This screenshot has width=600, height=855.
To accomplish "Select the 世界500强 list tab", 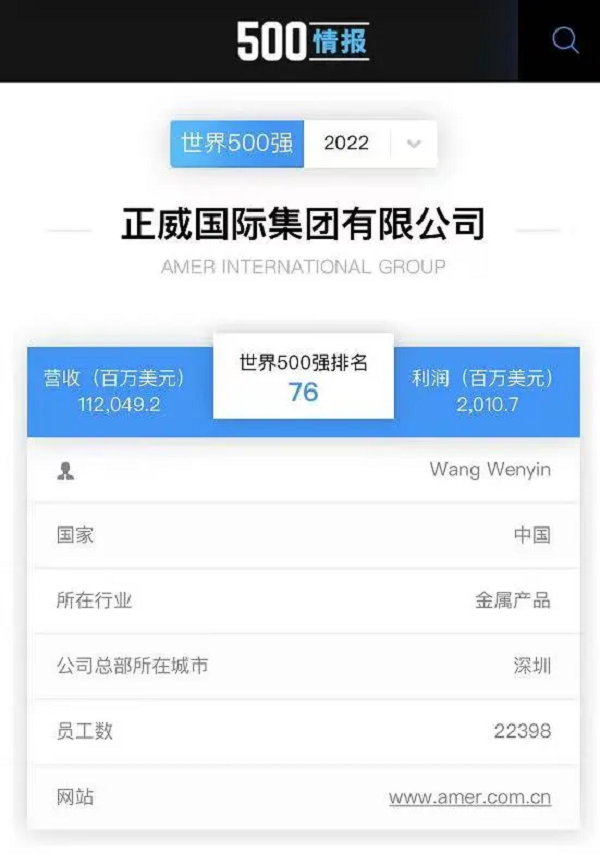I will [x=237, y=143].
